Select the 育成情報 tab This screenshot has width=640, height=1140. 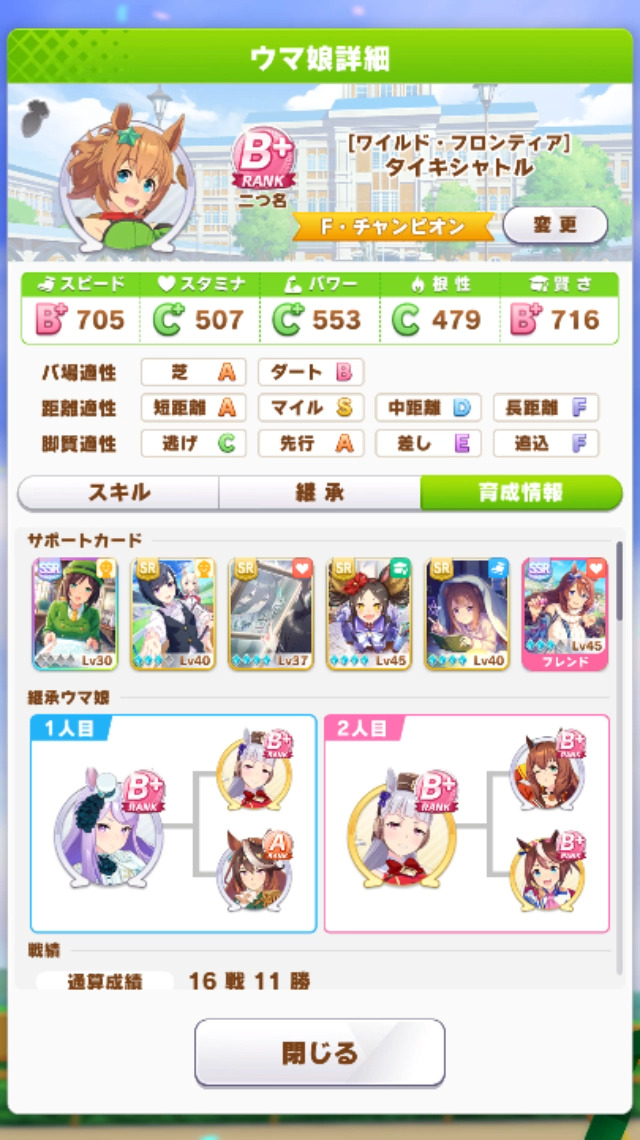click(520, 493)
